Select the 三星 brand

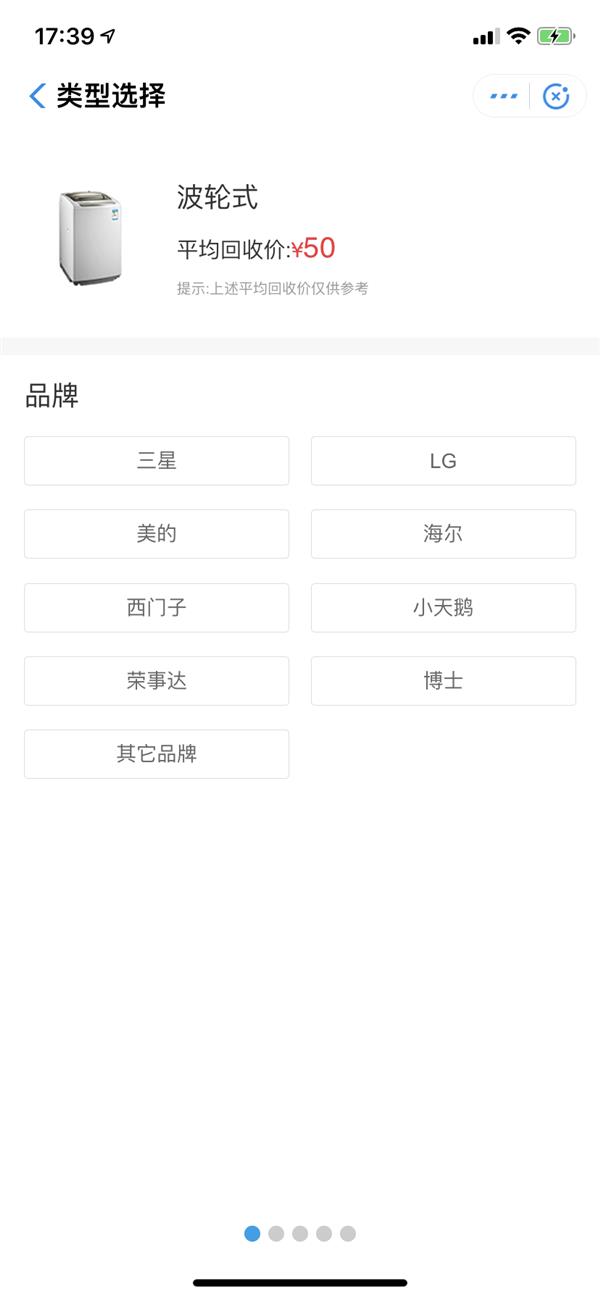click(157, 461)
